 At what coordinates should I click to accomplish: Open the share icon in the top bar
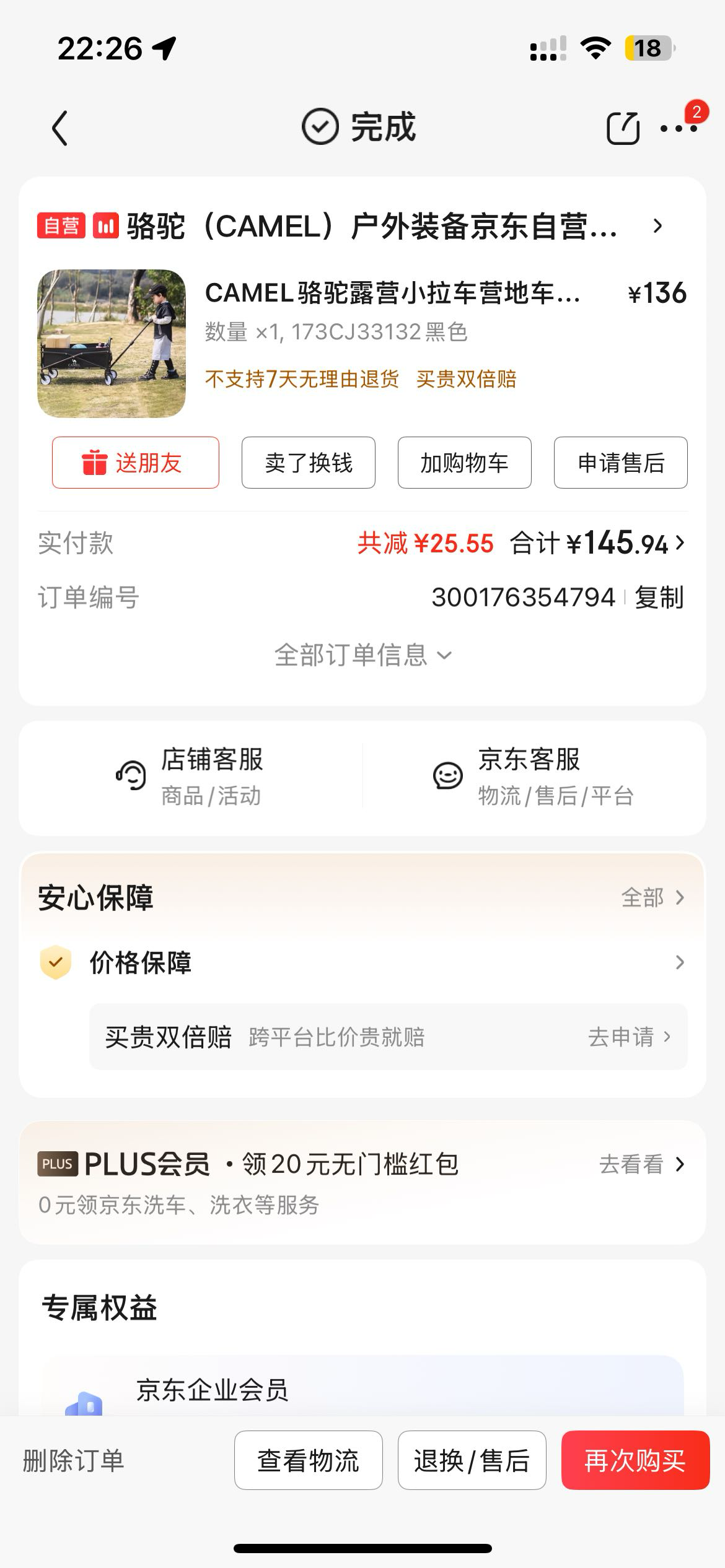(x=623, y=128)
